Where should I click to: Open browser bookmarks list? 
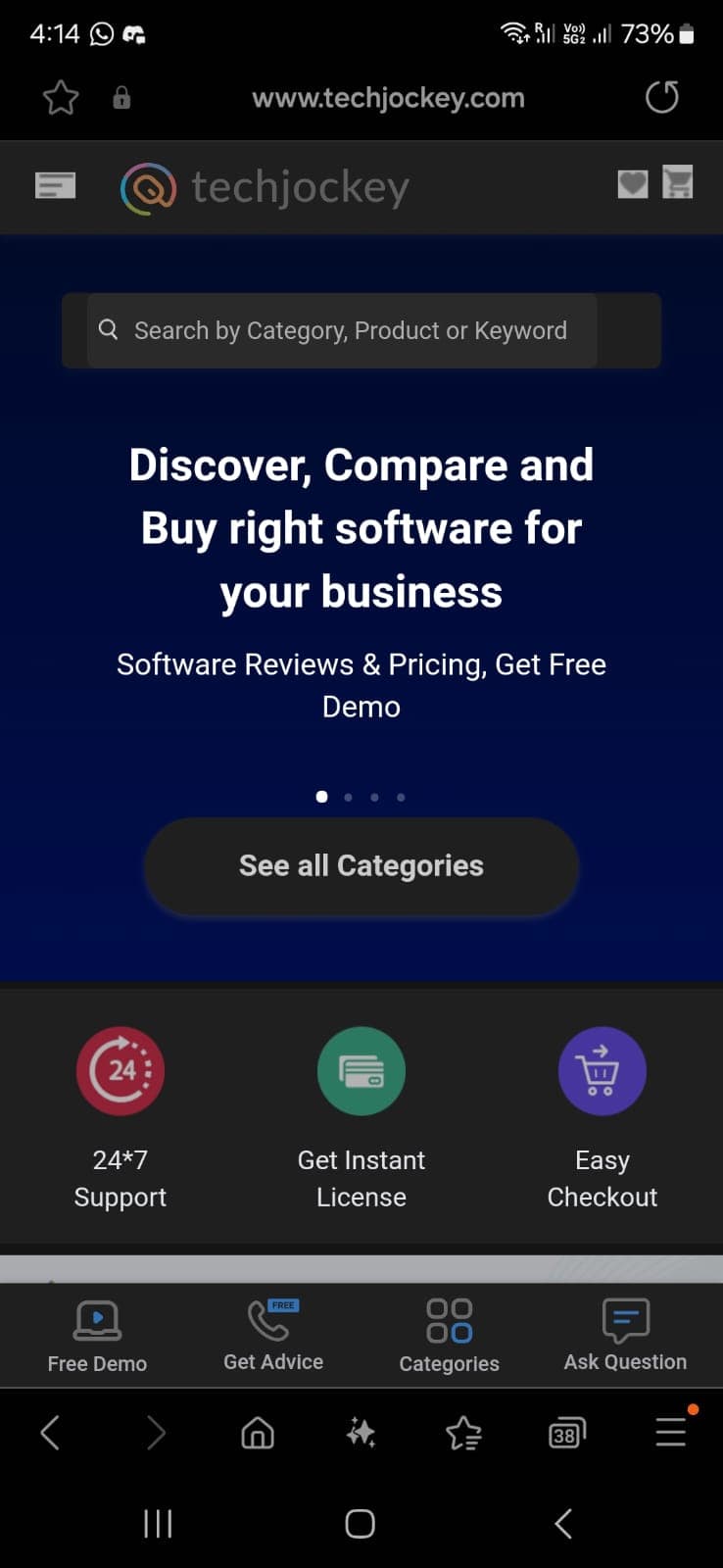pos(463,1435)
